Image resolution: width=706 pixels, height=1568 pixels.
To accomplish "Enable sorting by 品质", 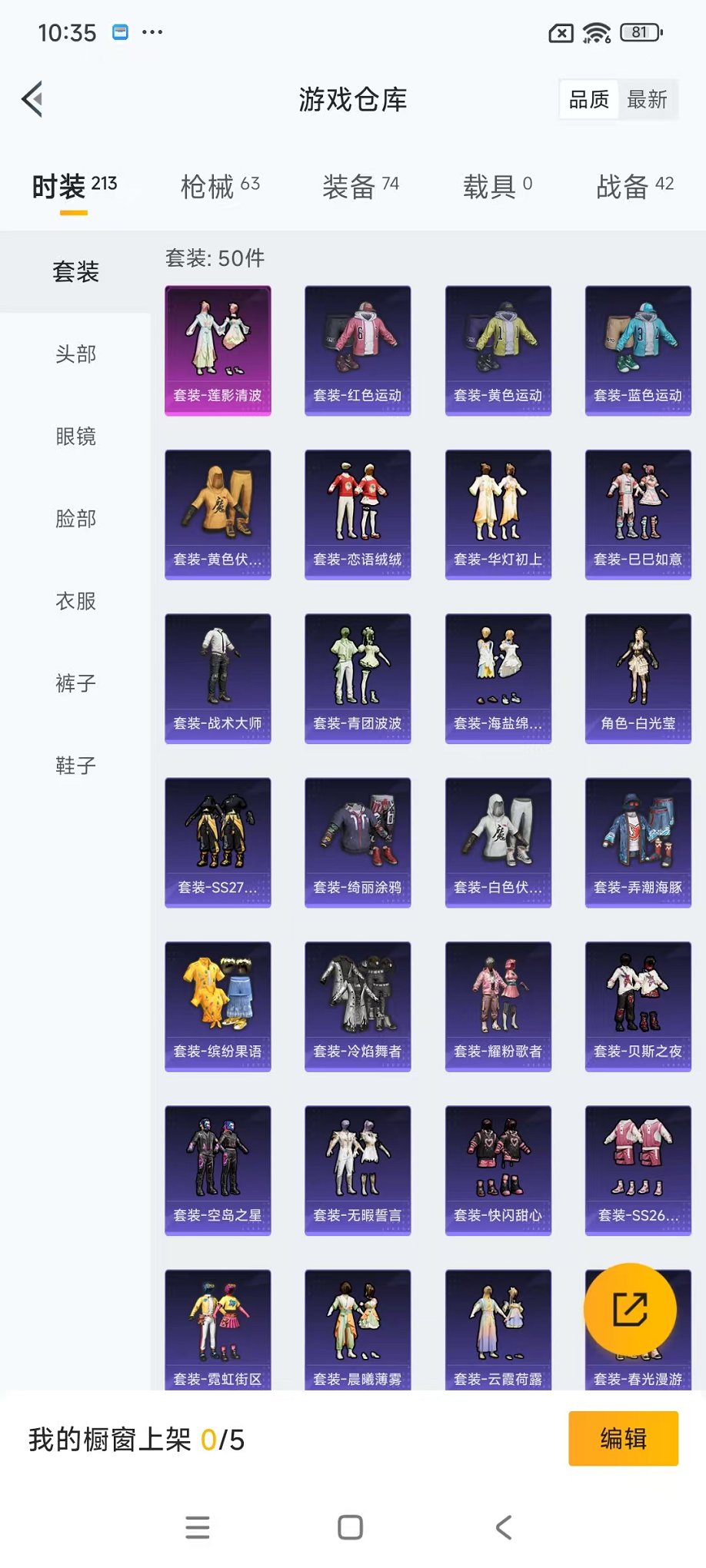I will point(588,98).
